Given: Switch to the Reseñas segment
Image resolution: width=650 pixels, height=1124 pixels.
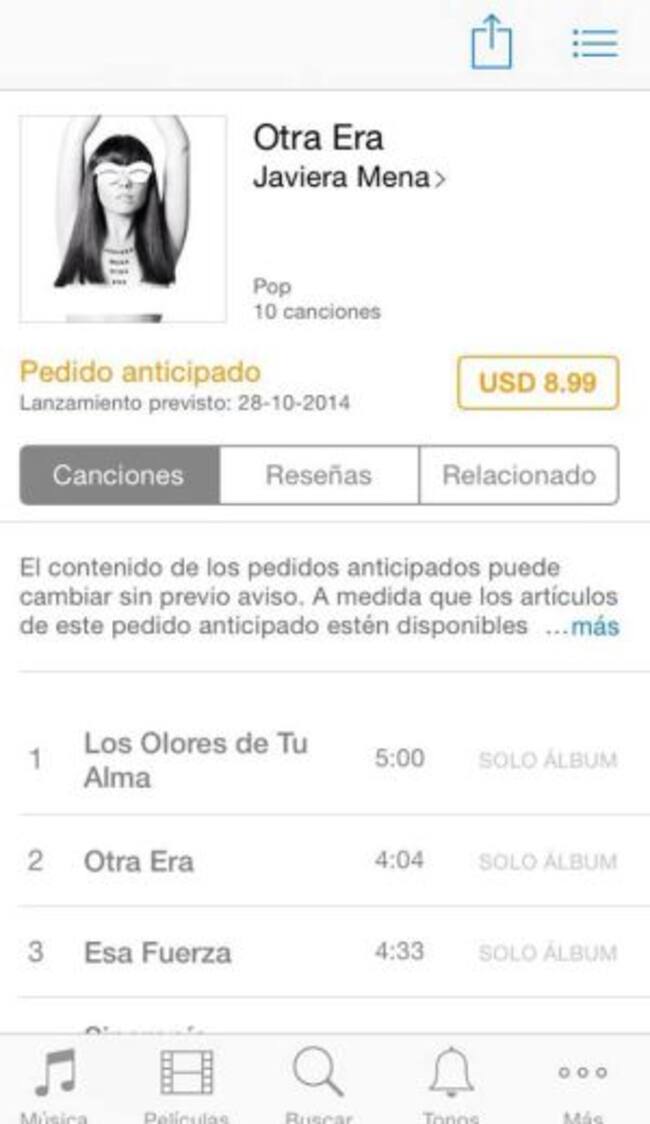Looking at the screenshot, I should point(318,475).
